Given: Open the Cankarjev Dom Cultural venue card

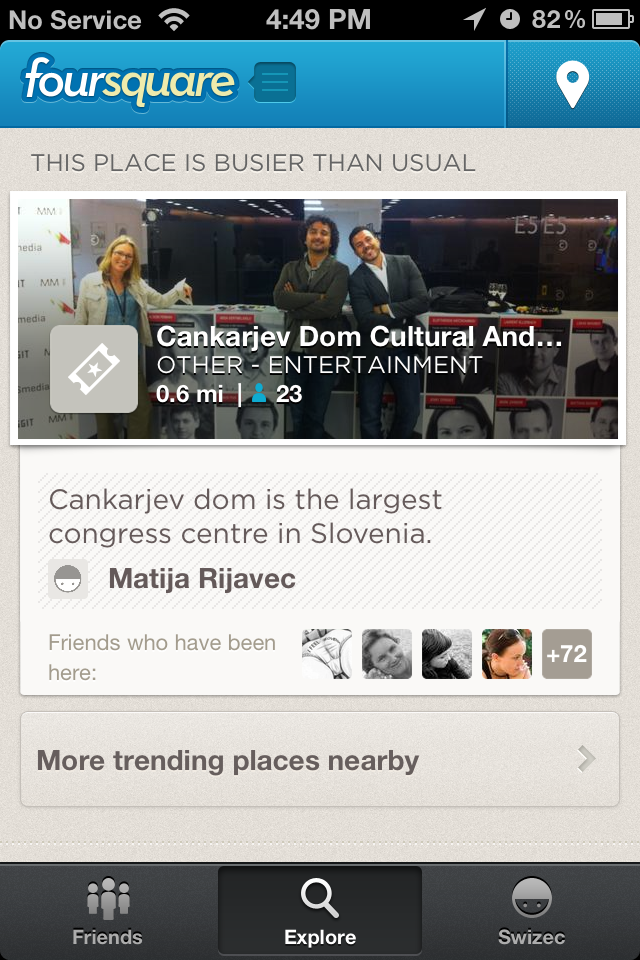Looking at the screenshot, I should pos(318,318).
